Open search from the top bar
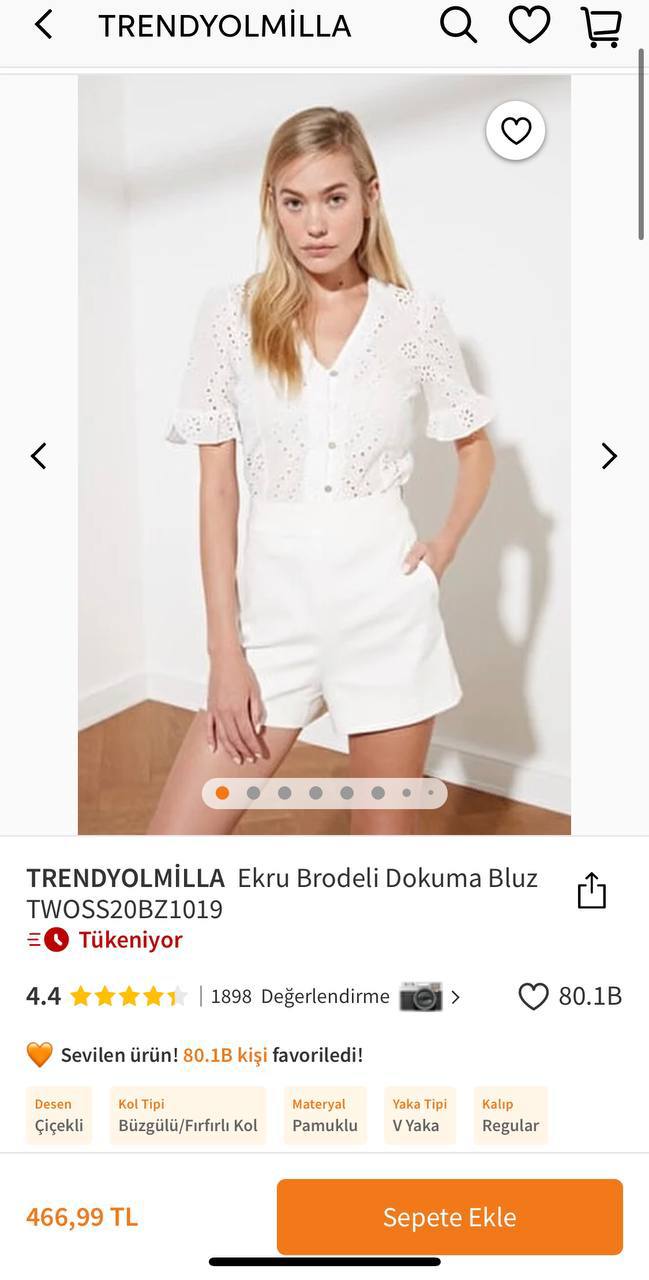The image size is (649, 1280). pyautogui.click(x=458, y=25)
